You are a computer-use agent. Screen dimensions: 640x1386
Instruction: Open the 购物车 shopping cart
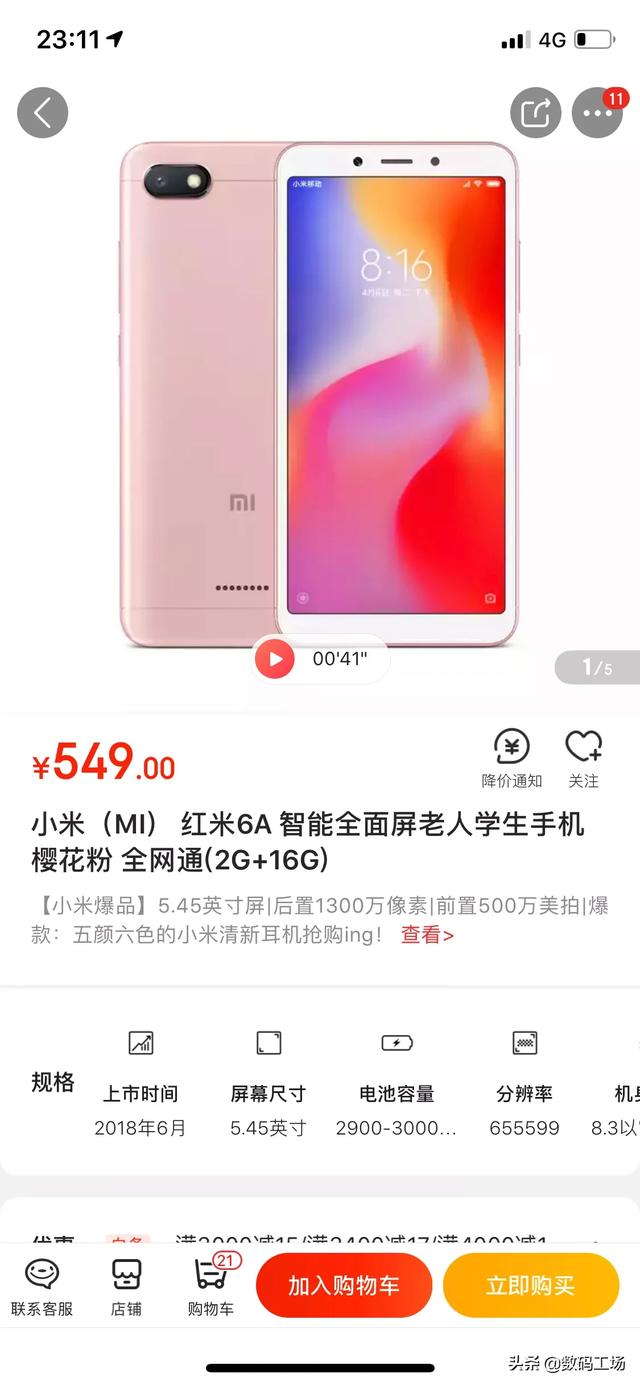click(211, 1286)
